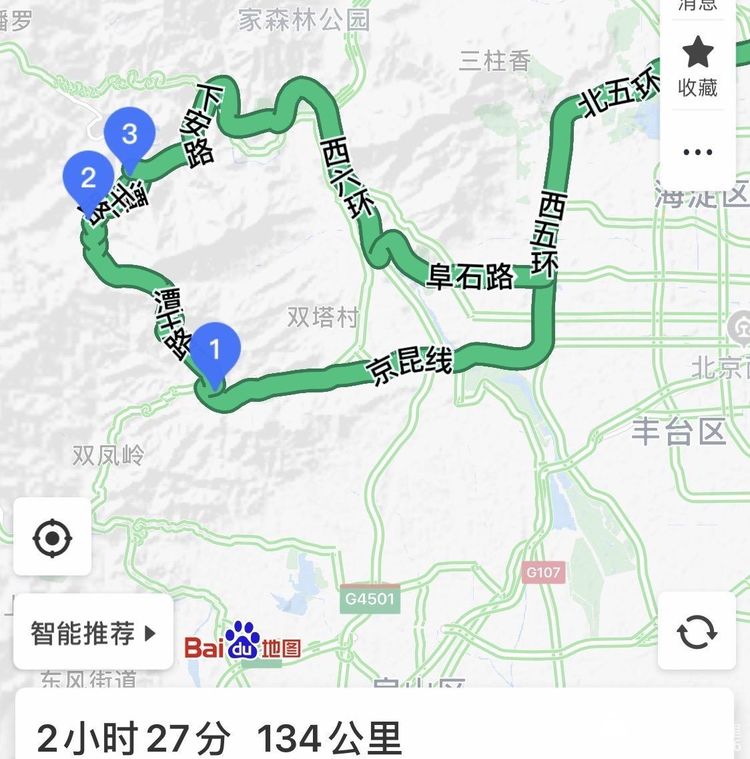
Task: Expand the 智能推荐 route options
Action: coord(94,632)
